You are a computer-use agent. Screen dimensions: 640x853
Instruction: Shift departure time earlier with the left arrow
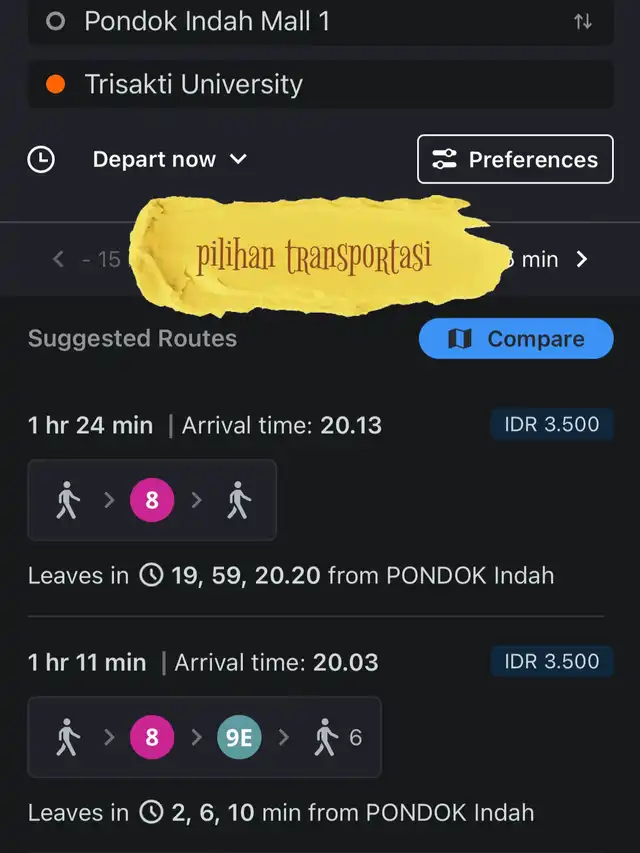(58, 259)
